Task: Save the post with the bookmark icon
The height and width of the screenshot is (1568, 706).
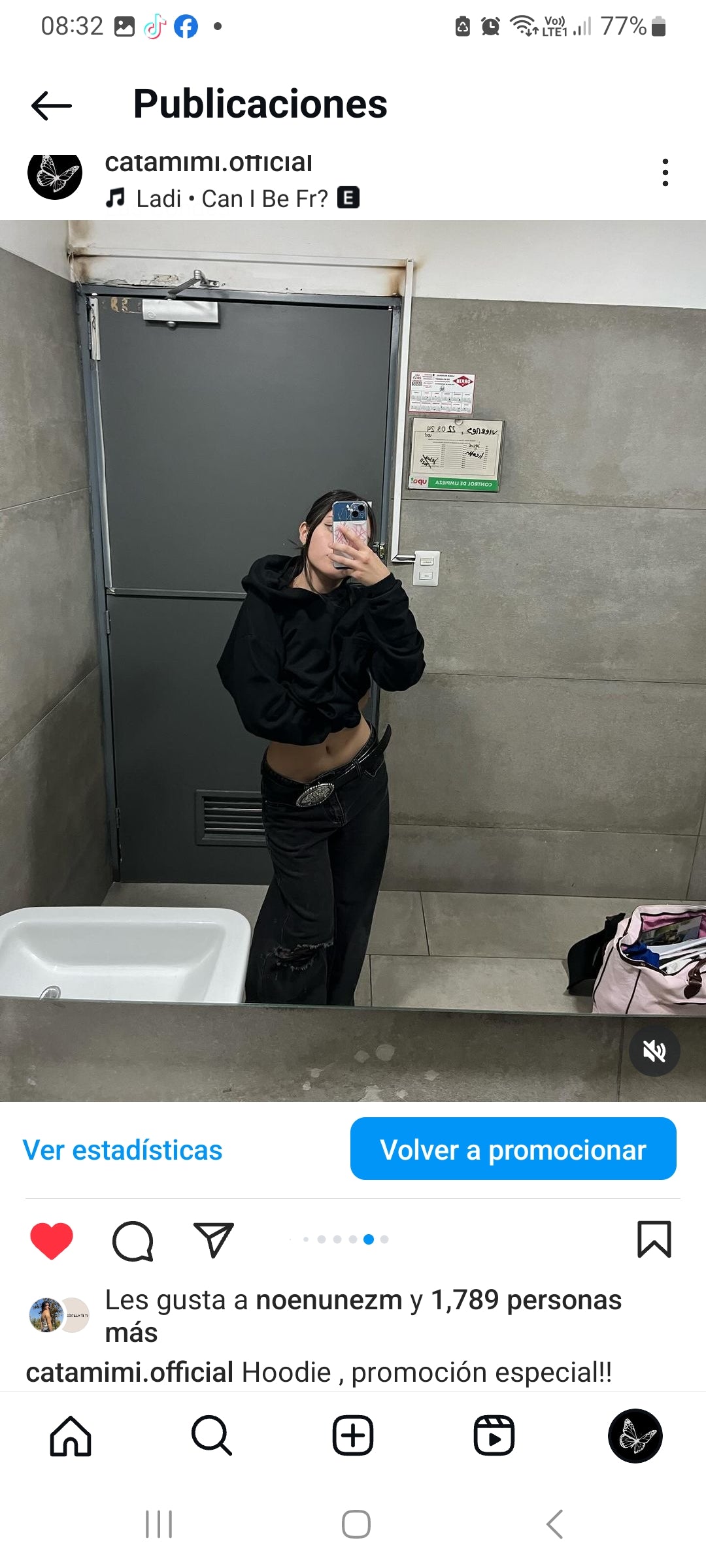Action: [x=654, y=1239]
